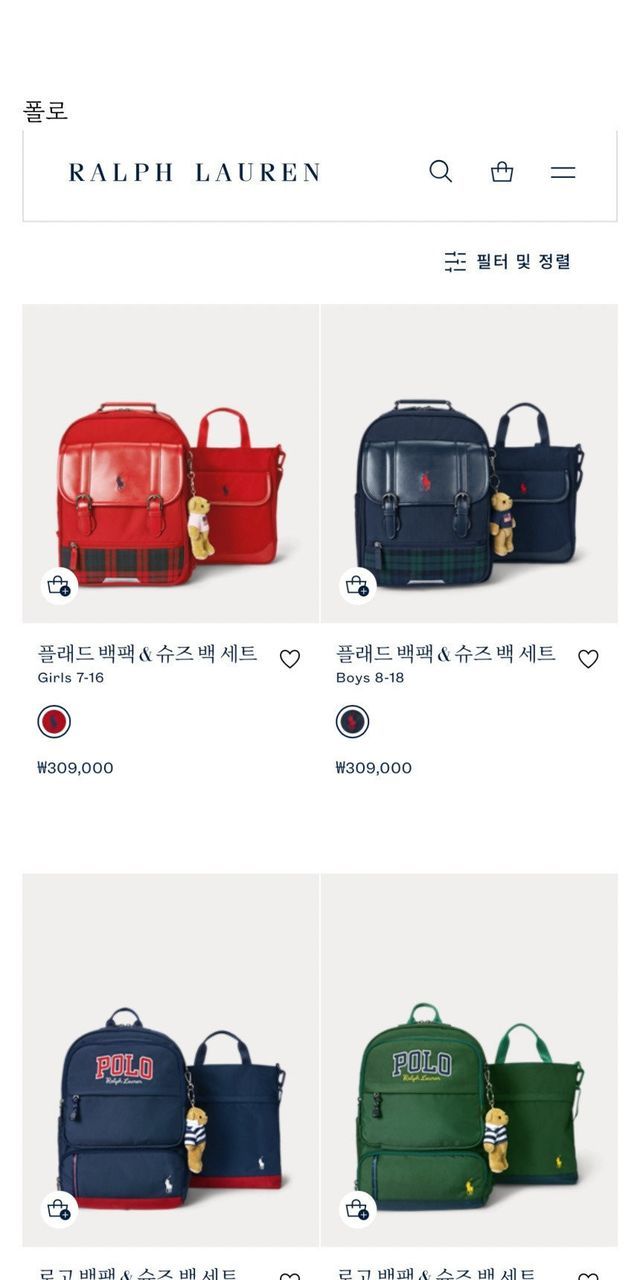Open the red Girls 7-16 backpack set
The image size is (640, 1280).
[x=170, y=480]
